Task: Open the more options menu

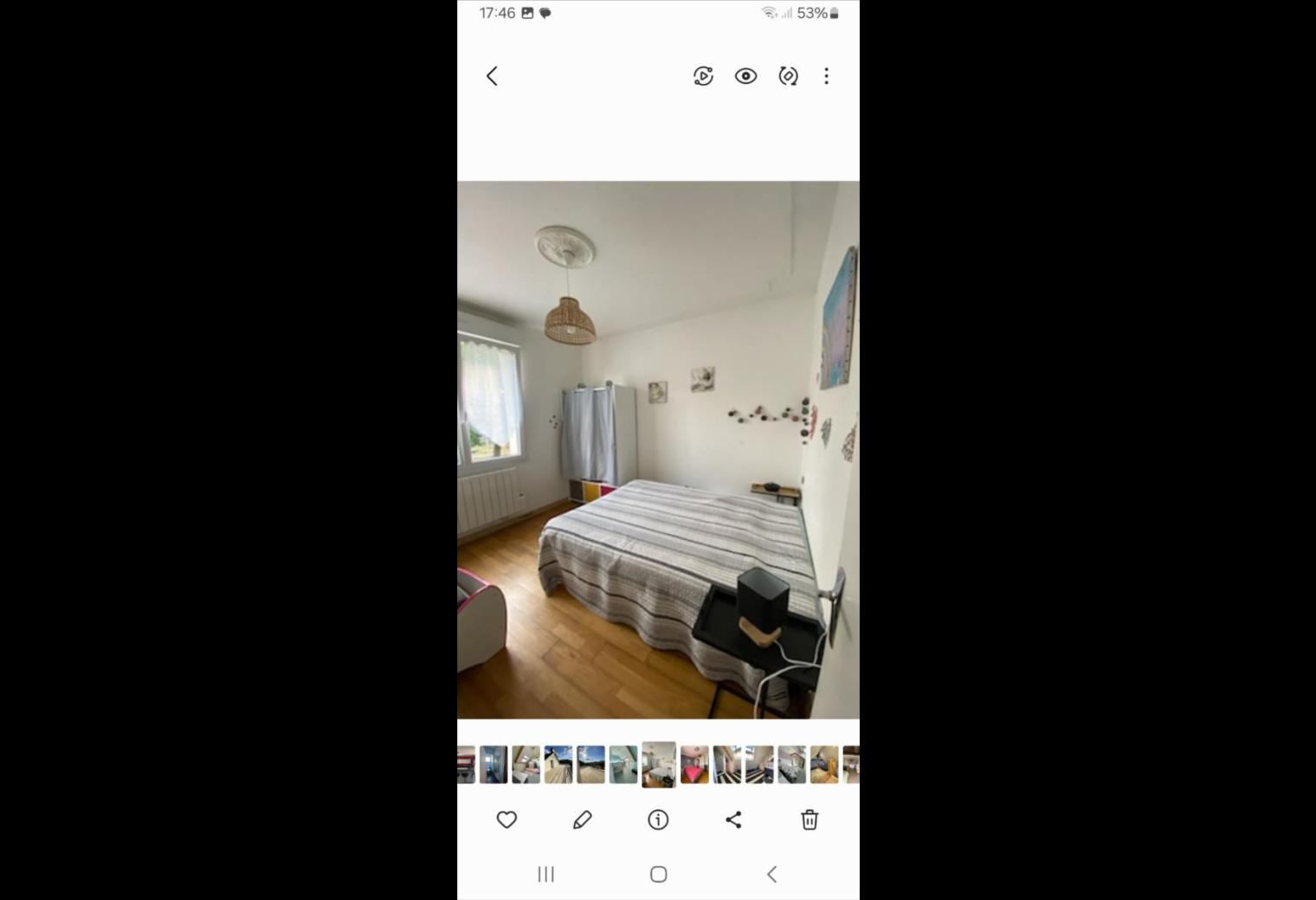Action: pyautogui.click(x=826, y=76)
